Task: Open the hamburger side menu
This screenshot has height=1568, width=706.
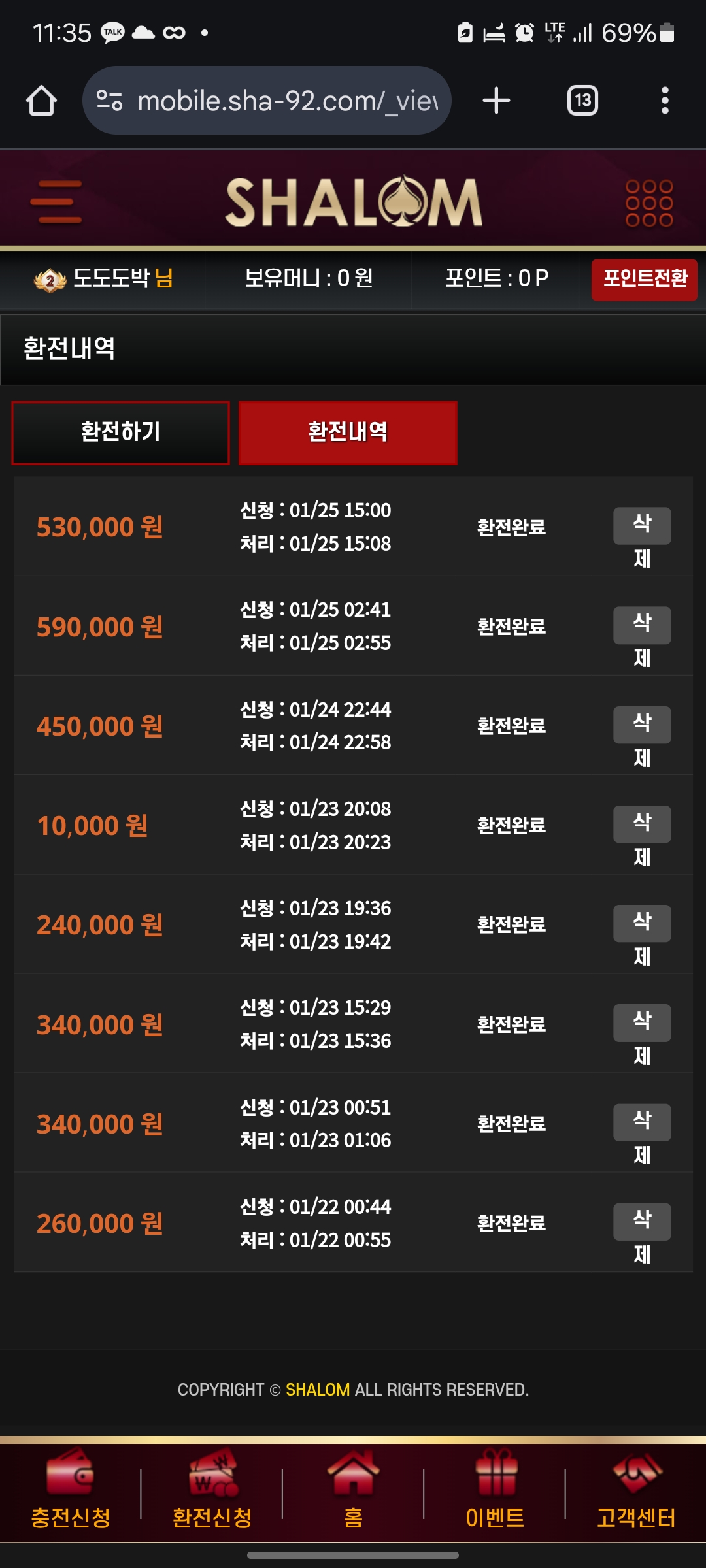Action: pos(56,202)
